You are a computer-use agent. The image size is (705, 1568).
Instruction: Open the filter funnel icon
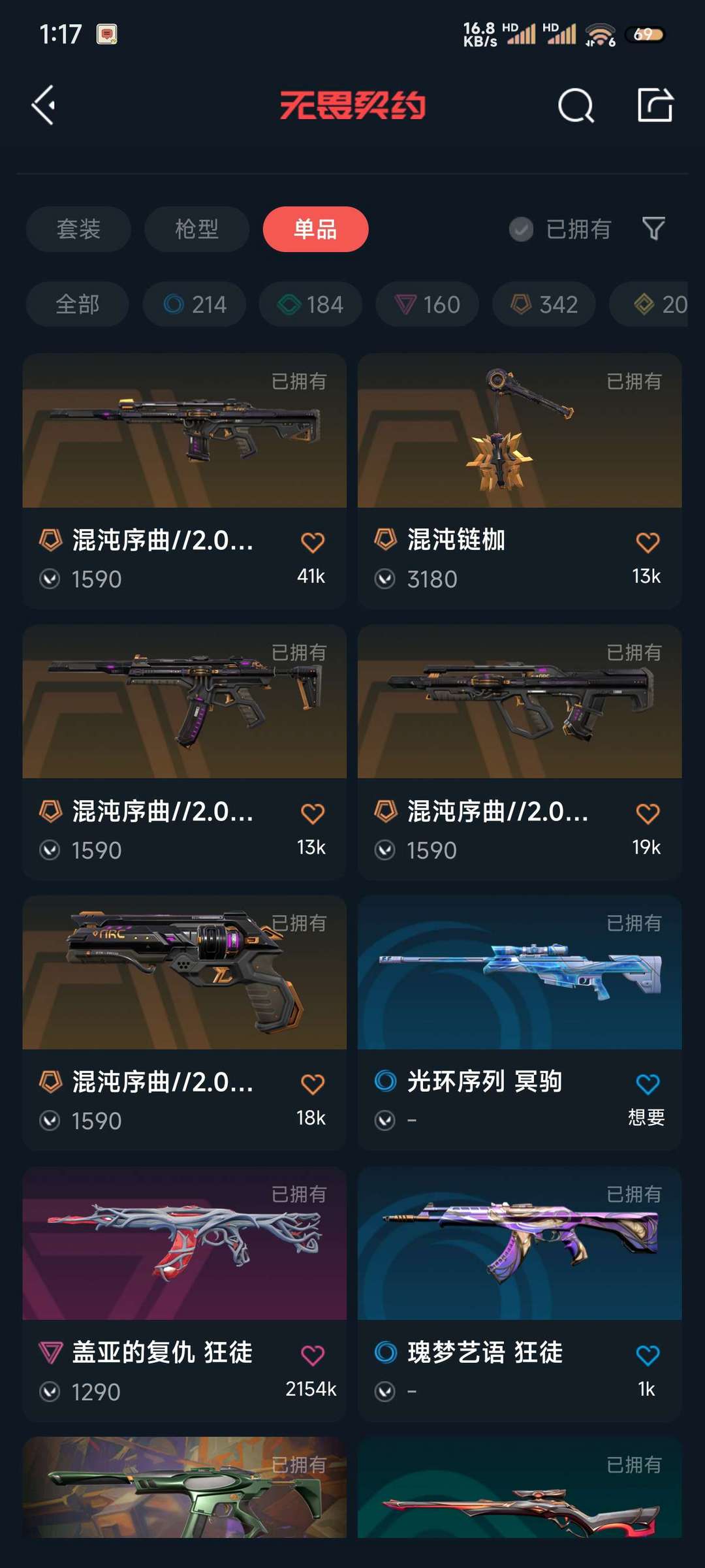[653, 229]
